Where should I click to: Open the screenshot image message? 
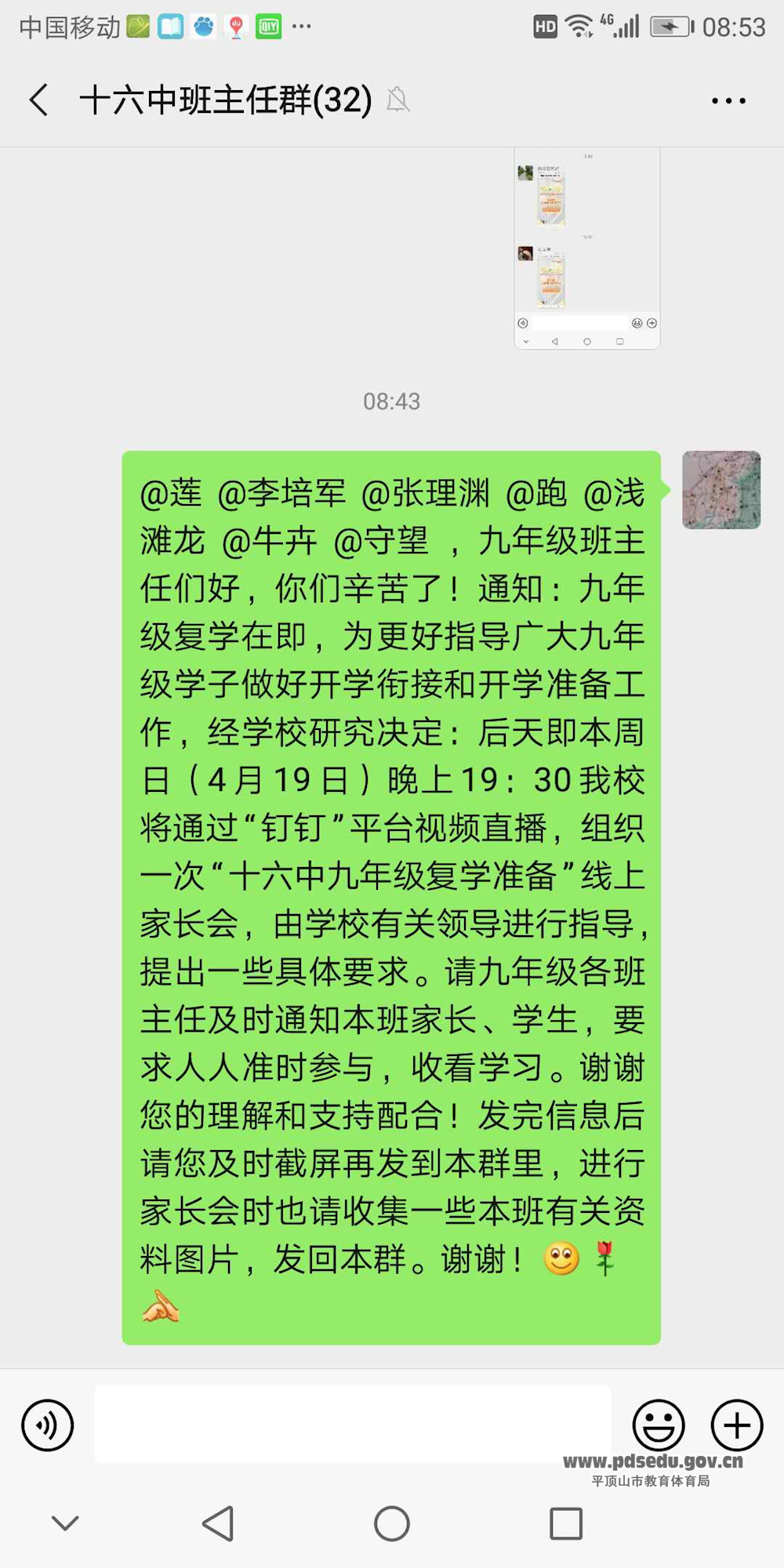(586, 248)
